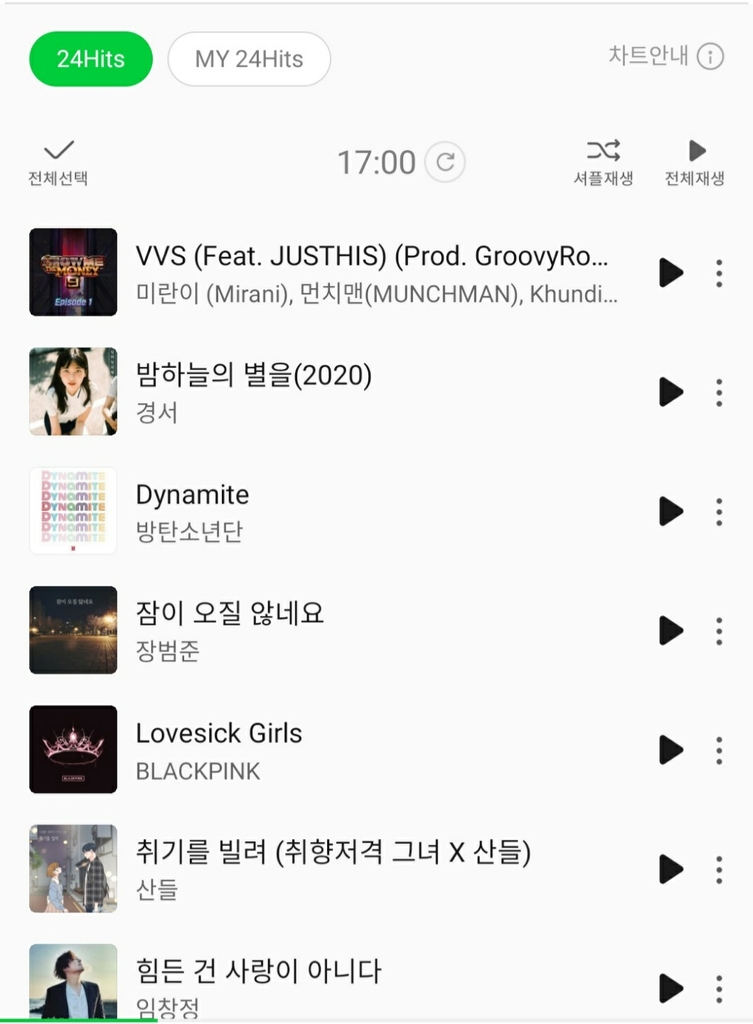
Task: Play the song VVS (Feat. JUSTHIS)
Action: [671, 272]
